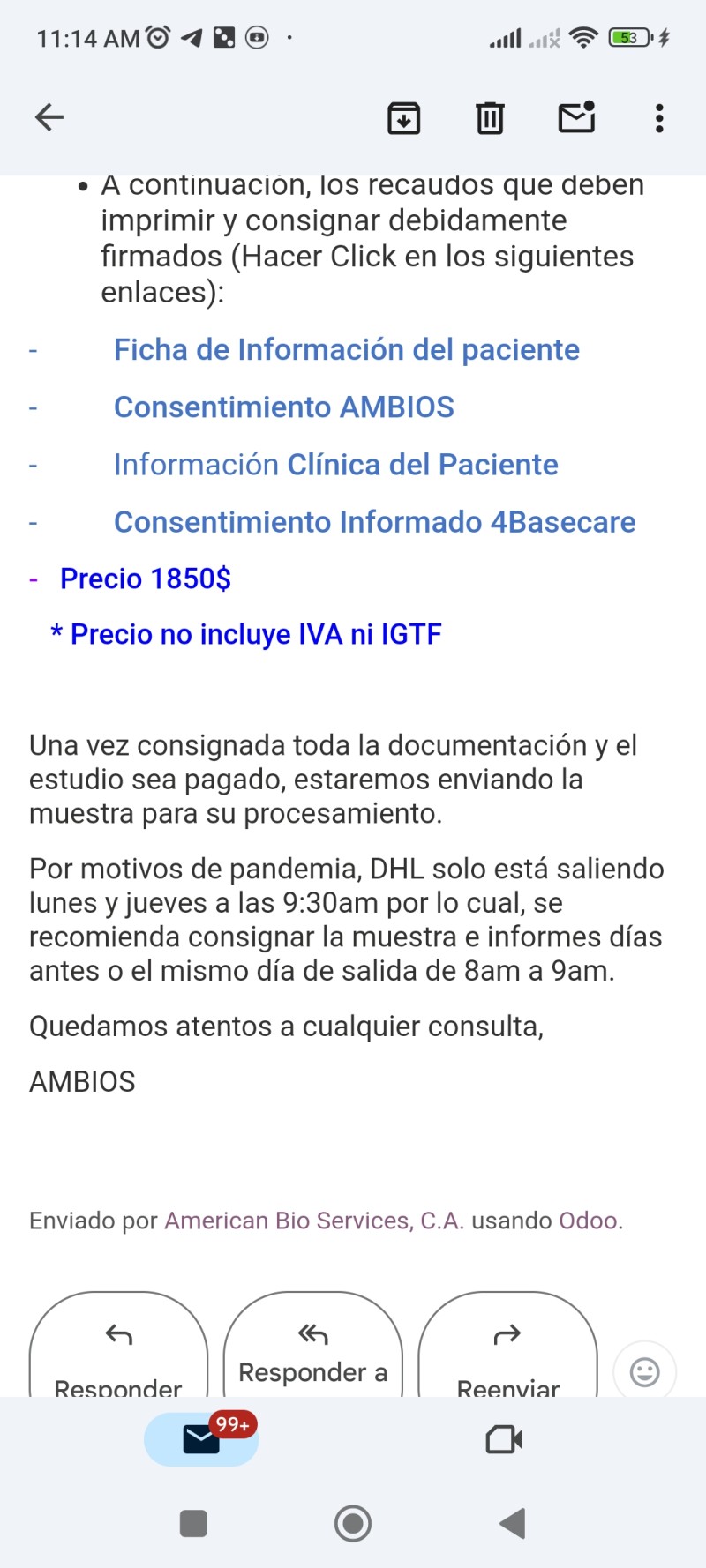Open the Odoo link
706x1568 pixels.
[588, 1221]
